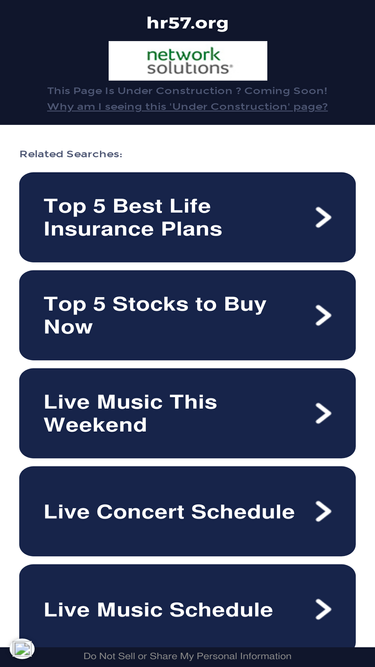Tap the round privacy icon at bottom left
Screen dimensions: 375x667
[22, 649]
